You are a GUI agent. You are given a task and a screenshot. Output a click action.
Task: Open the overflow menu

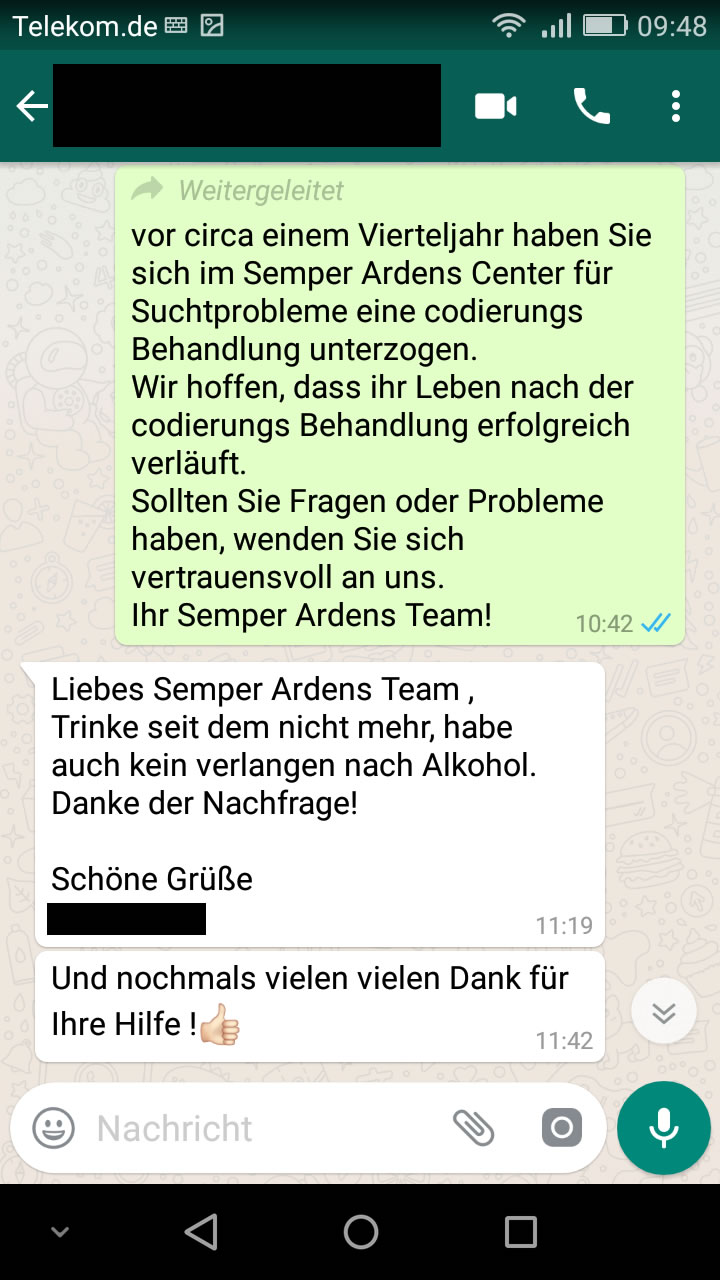pos(677,106)
